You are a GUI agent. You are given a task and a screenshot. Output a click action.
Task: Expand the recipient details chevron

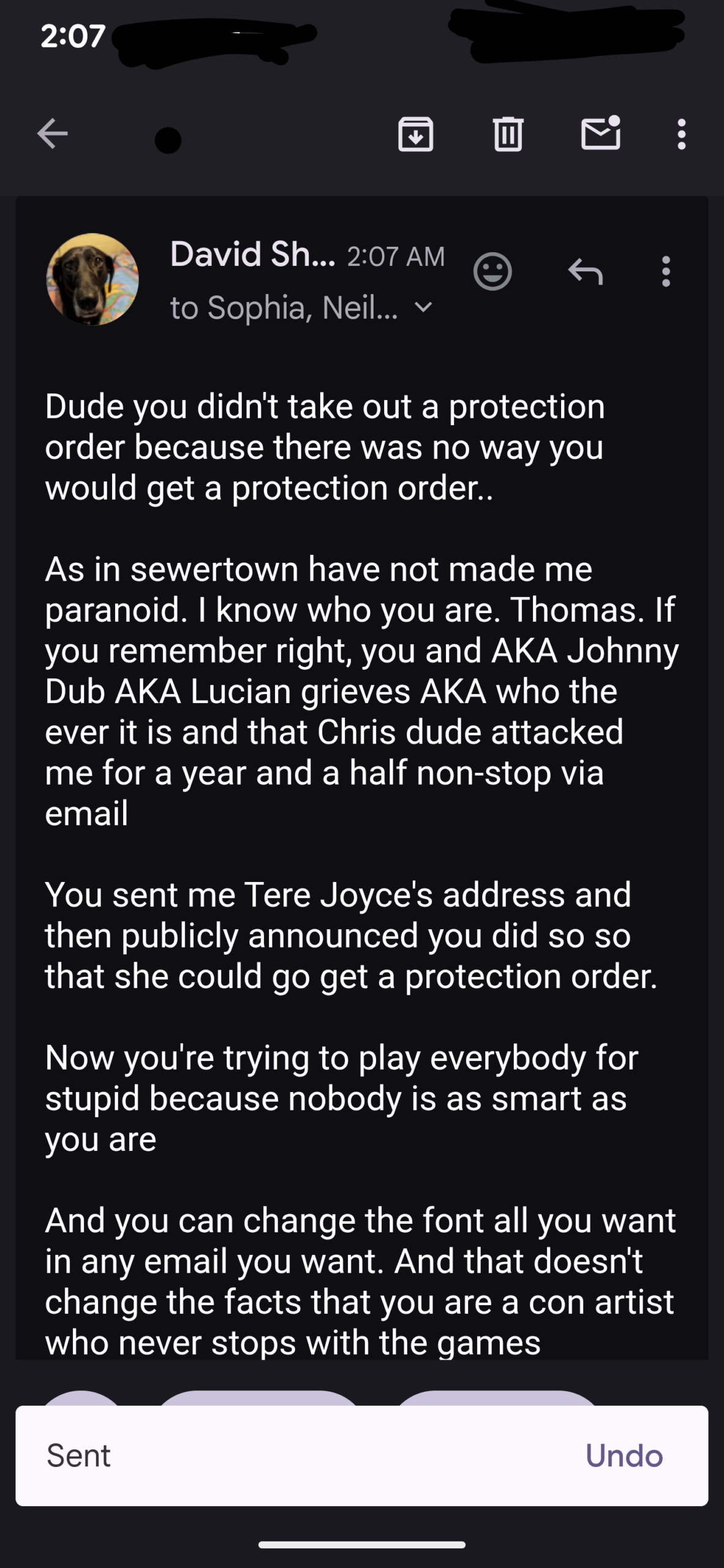point(424,306)
